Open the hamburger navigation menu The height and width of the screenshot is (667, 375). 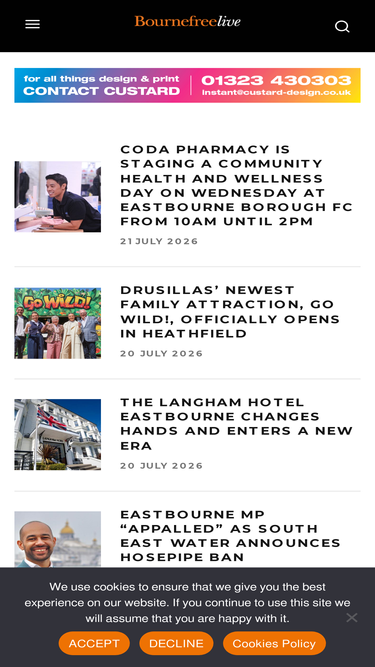[32, 24]
